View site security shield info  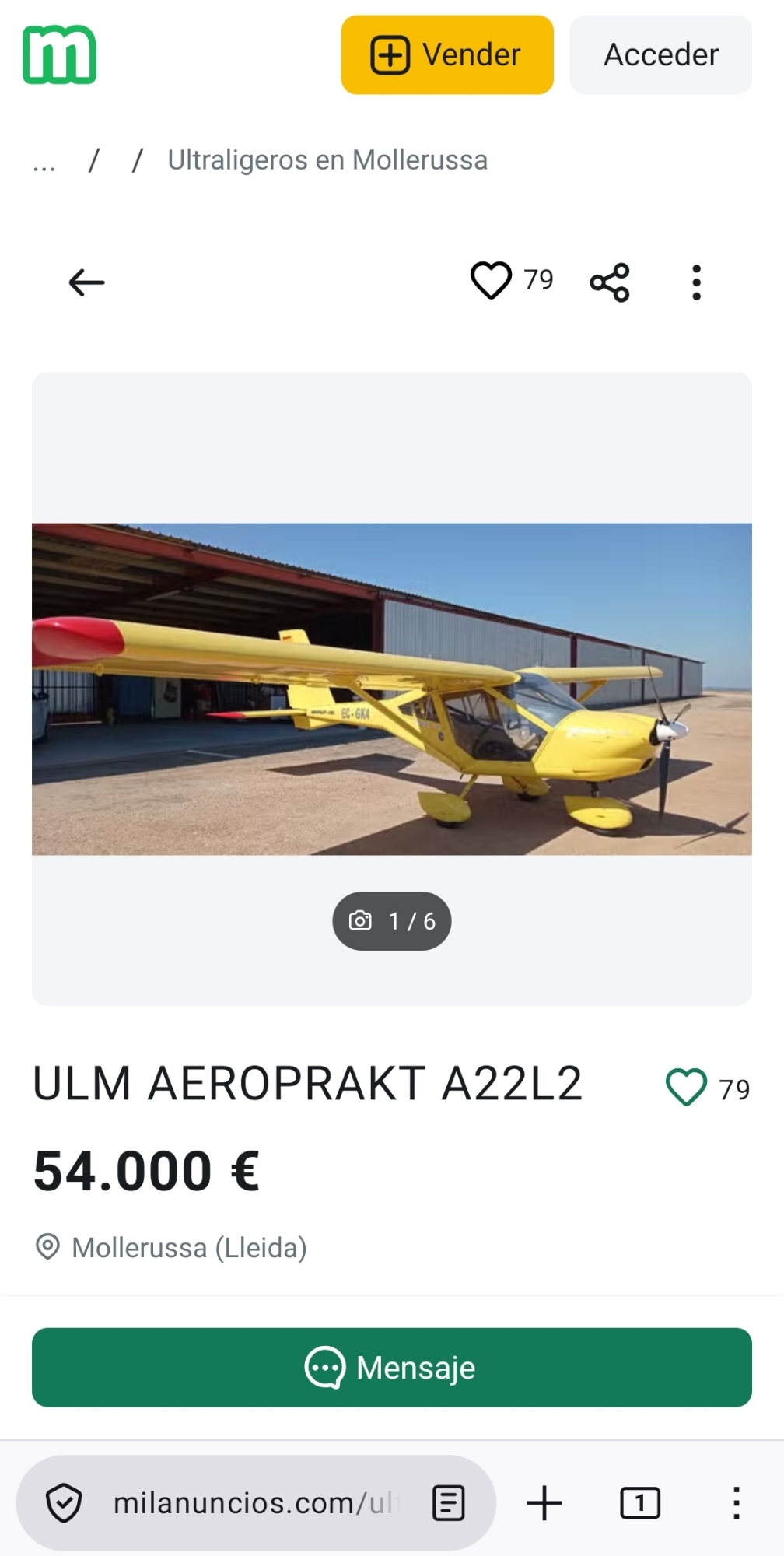click(x=64, y=1503)
